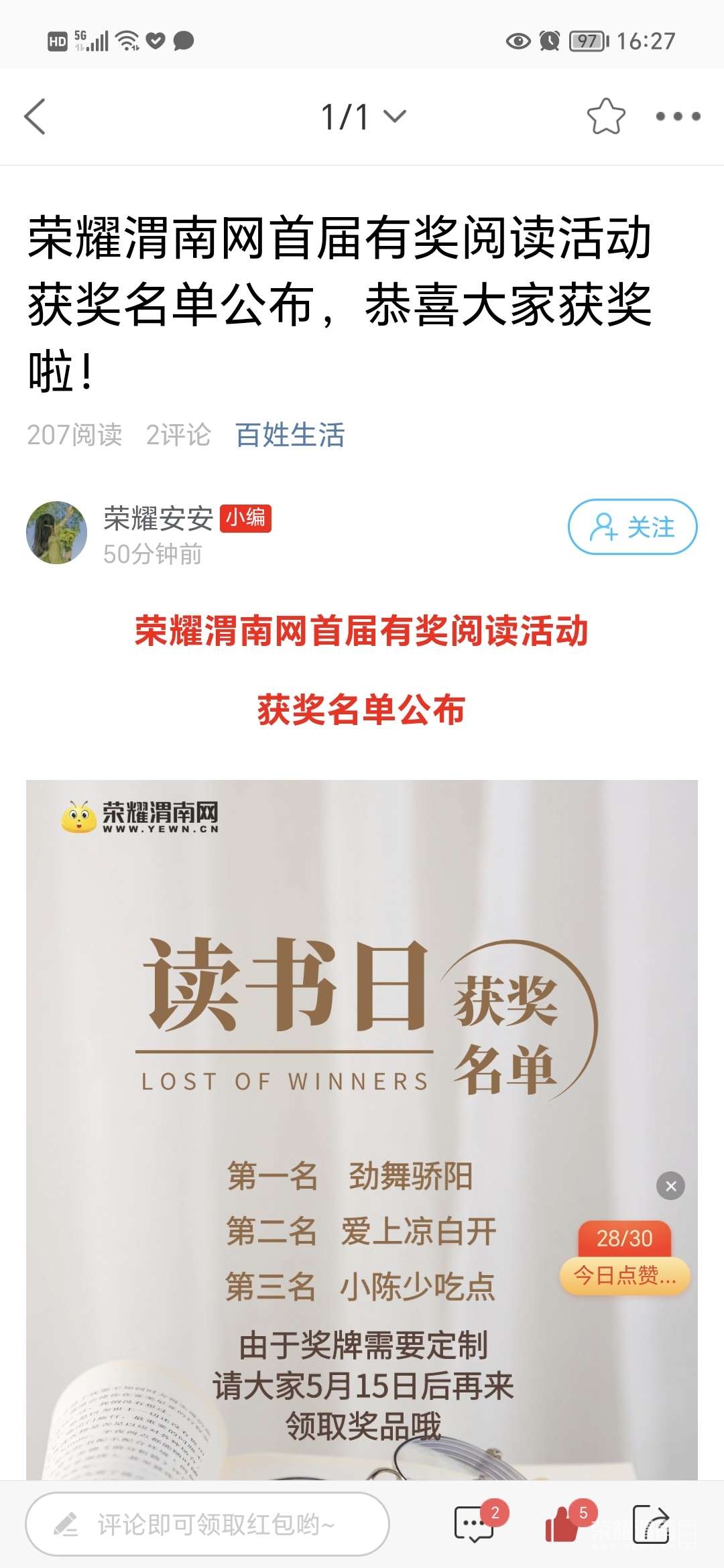Favorite this post with the star icon
Viewport: 724px width, 1568px height.
(x=605, y=117)
